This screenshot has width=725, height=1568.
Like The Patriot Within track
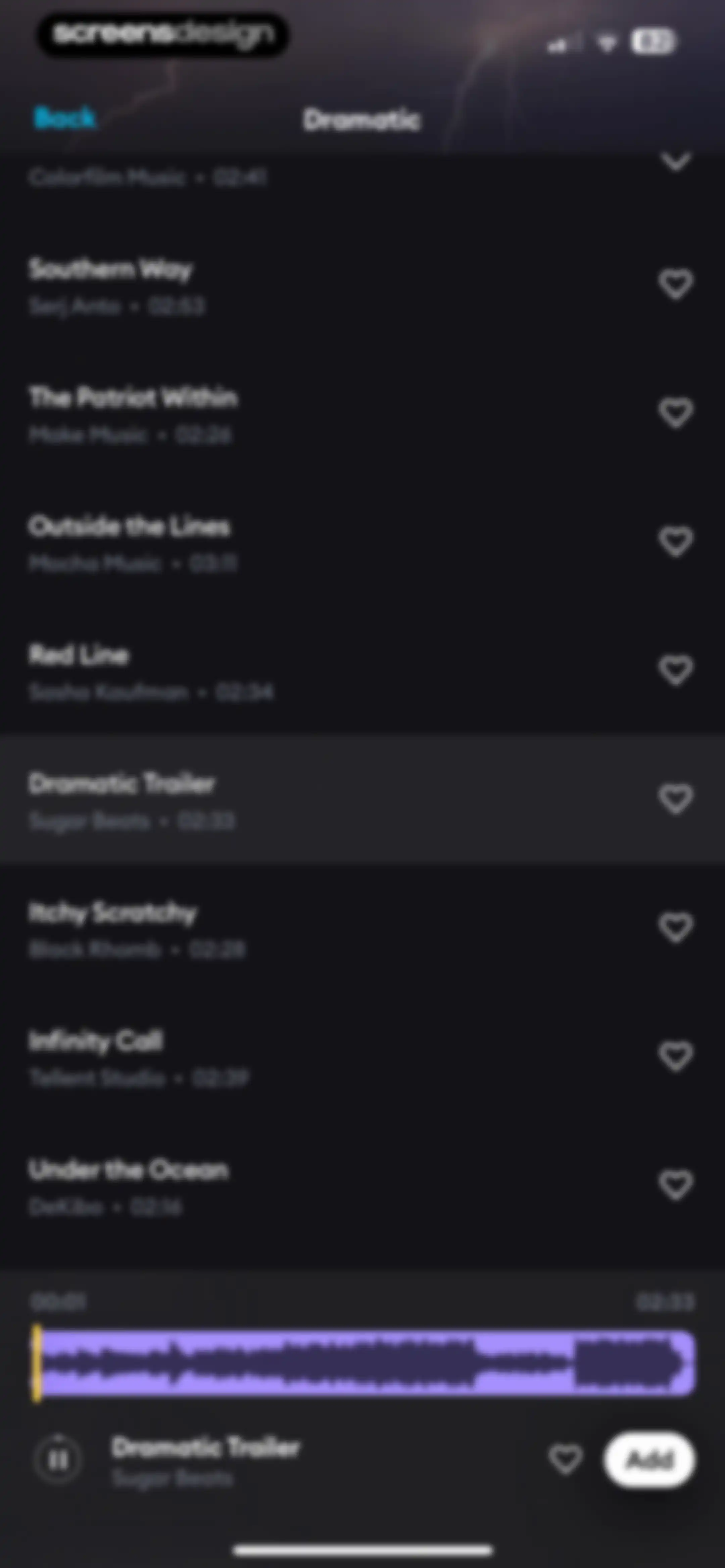pyautogui.click(x=676, y=413)
